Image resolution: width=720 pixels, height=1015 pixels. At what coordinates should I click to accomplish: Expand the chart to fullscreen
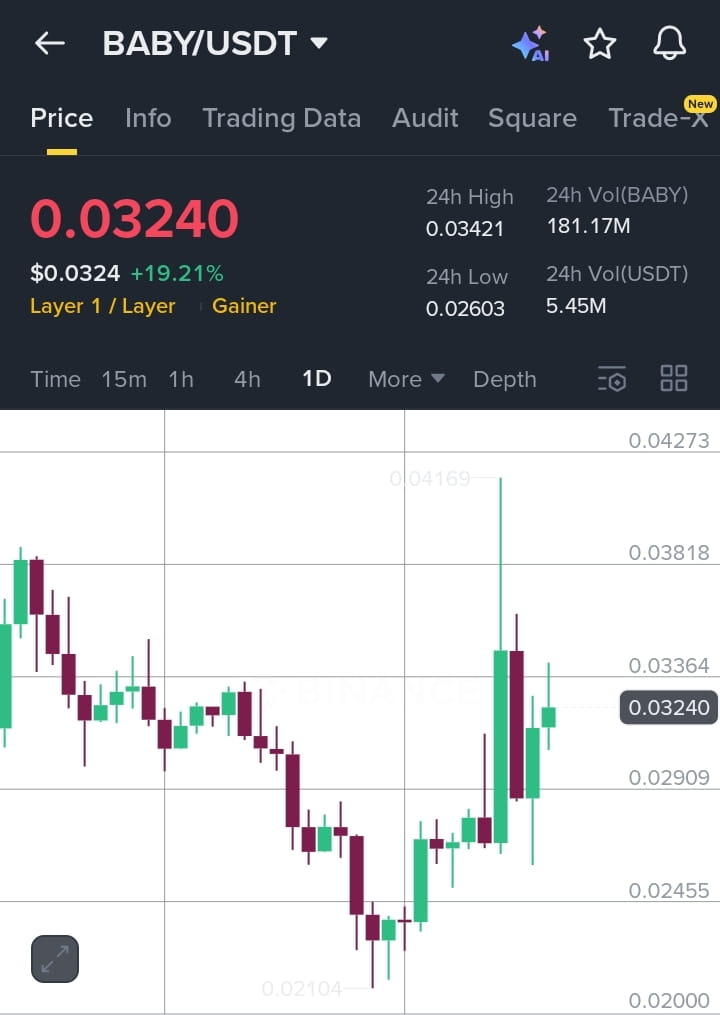[55, 959]
